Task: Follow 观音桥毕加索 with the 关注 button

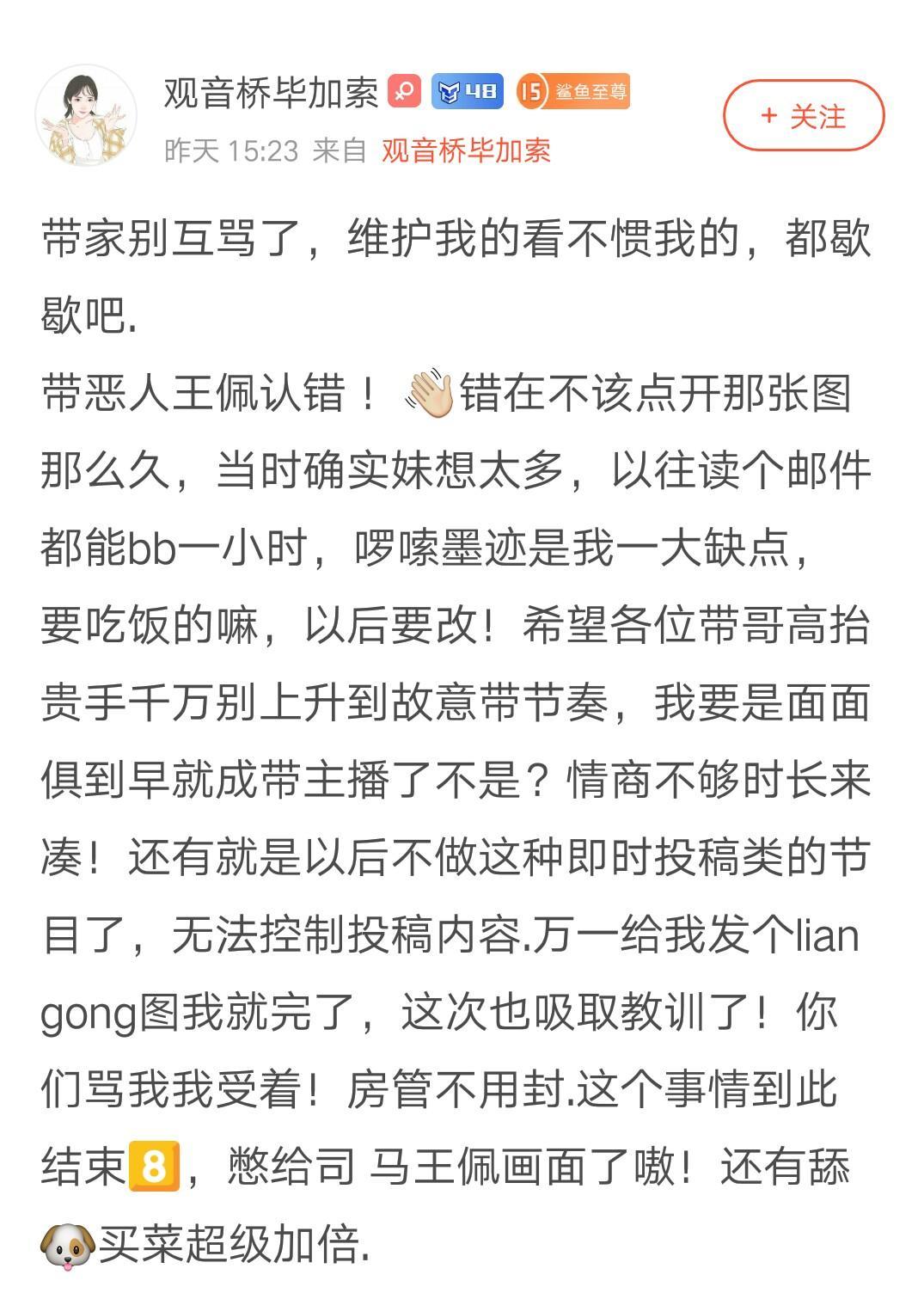Action: click(803, 115)
